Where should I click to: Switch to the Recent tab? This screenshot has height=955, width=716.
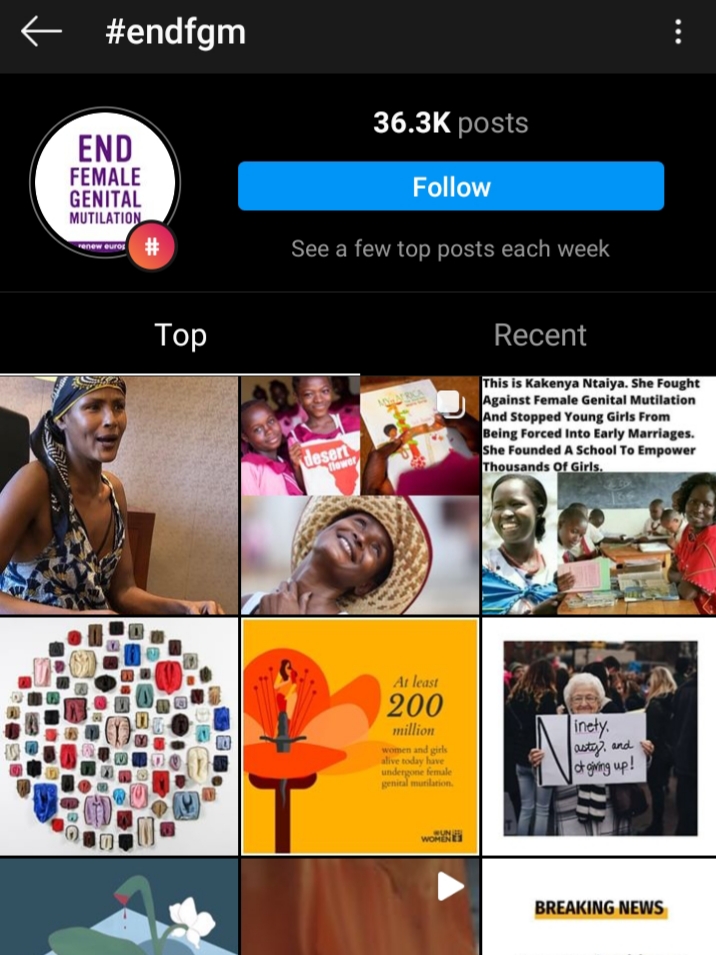[x=539, y=335]
